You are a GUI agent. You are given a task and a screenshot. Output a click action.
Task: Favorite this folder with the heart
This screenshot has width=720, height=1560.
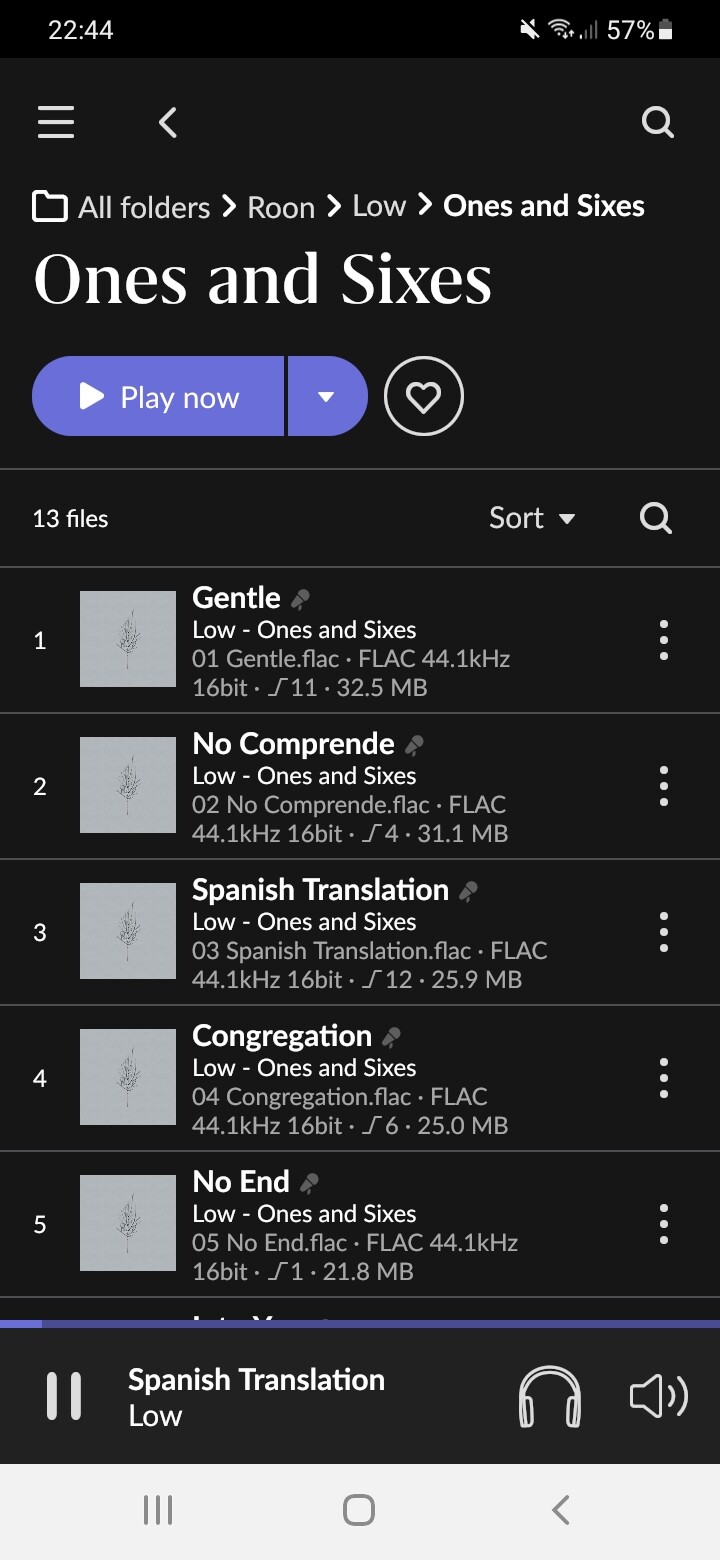coord(423,398)
